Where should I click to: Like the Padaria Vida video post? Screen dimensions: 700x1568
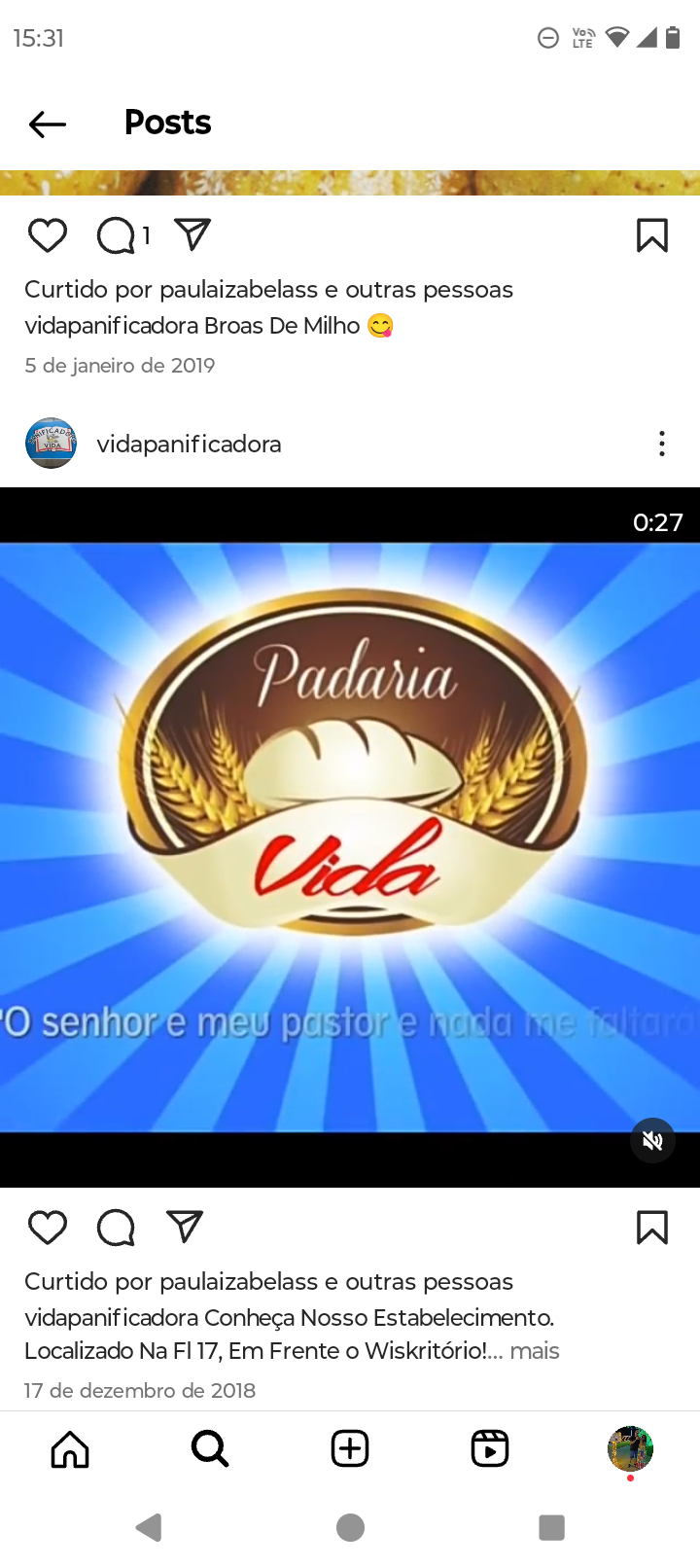pyautogui.click(x=47, y=1228)
